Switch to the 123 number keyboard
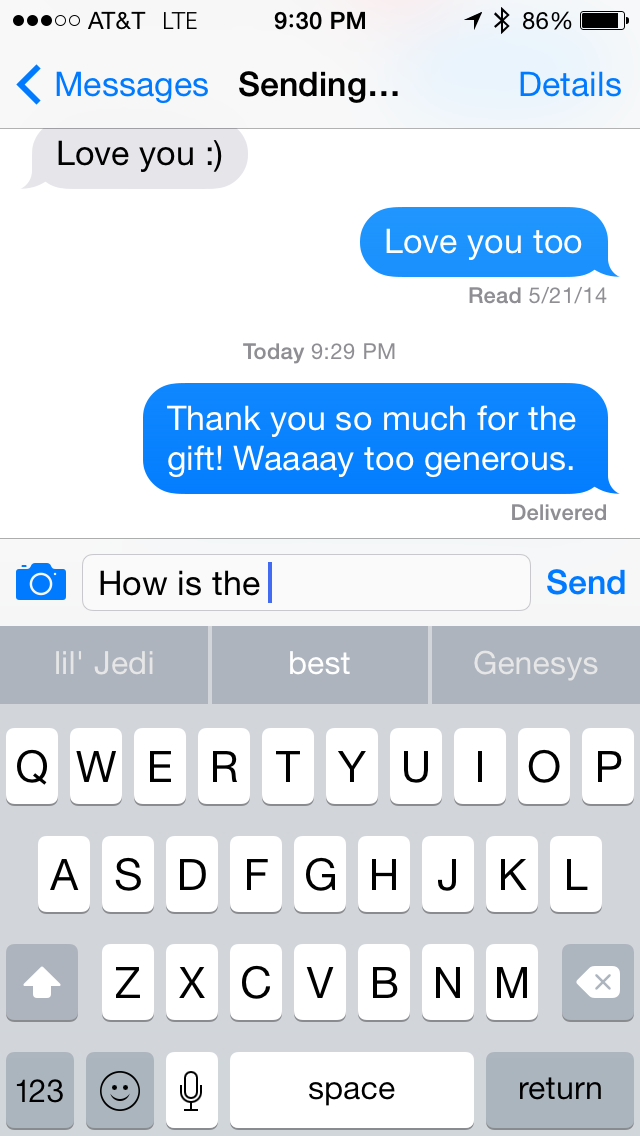Viewport: 640px width, 1136px height. click(40, 1089)
